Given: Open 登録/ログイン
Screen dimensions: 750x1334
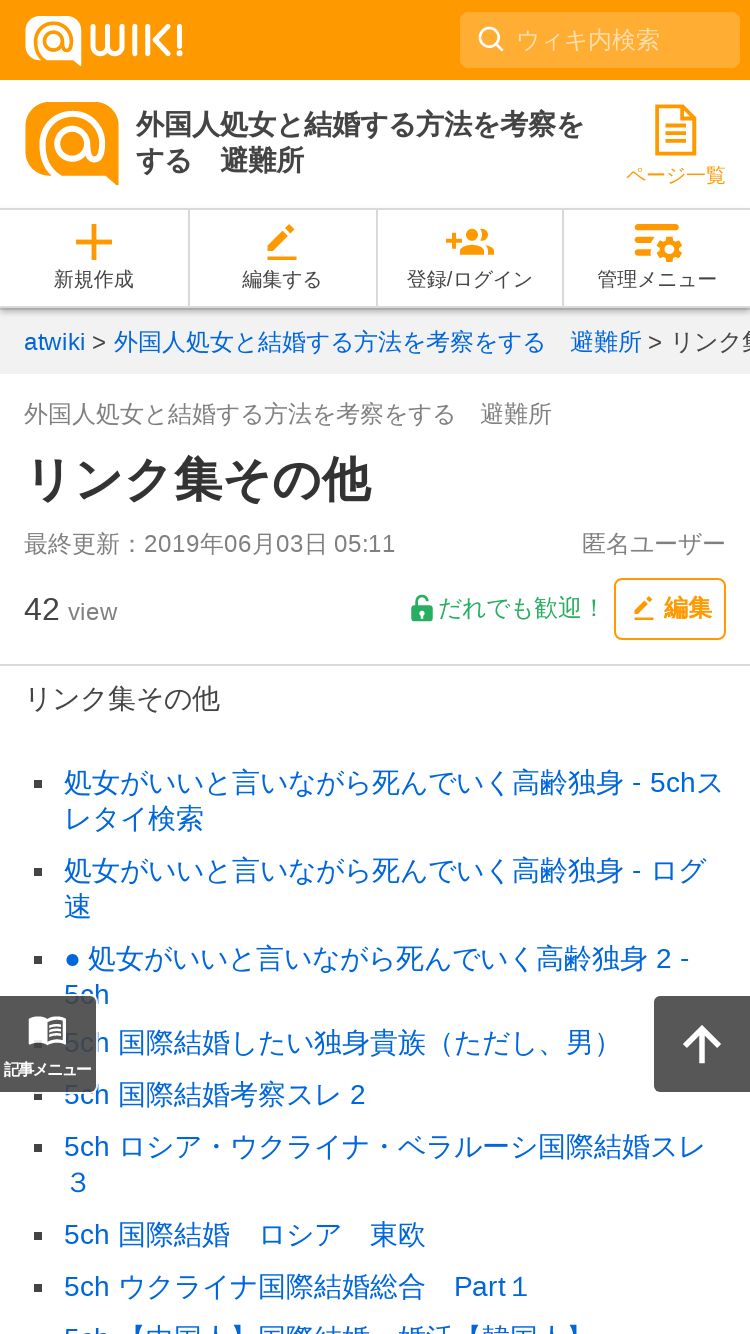Looking at the screenshot, I should [469, 258].
